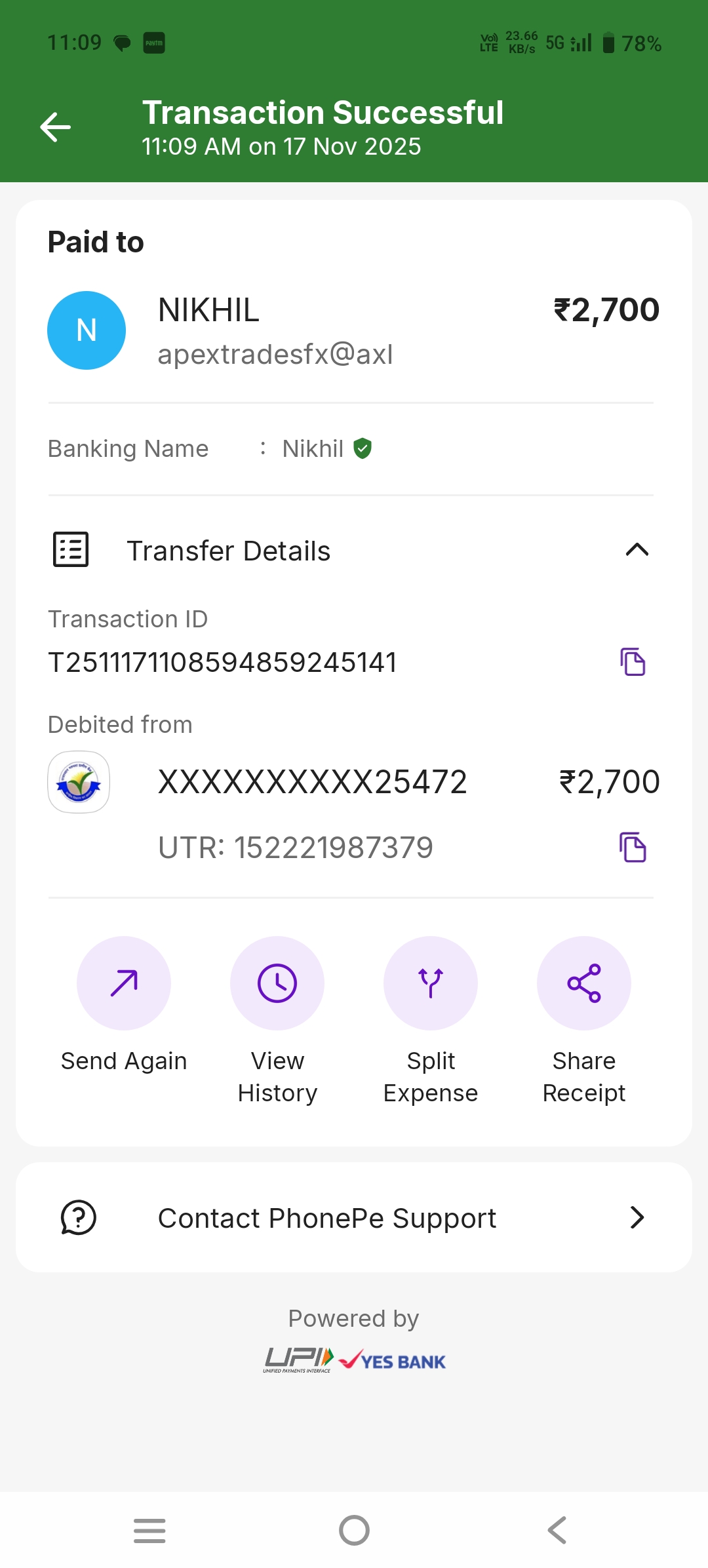Tap Send Again
The image size is (708, 1568).
(124, 983)
